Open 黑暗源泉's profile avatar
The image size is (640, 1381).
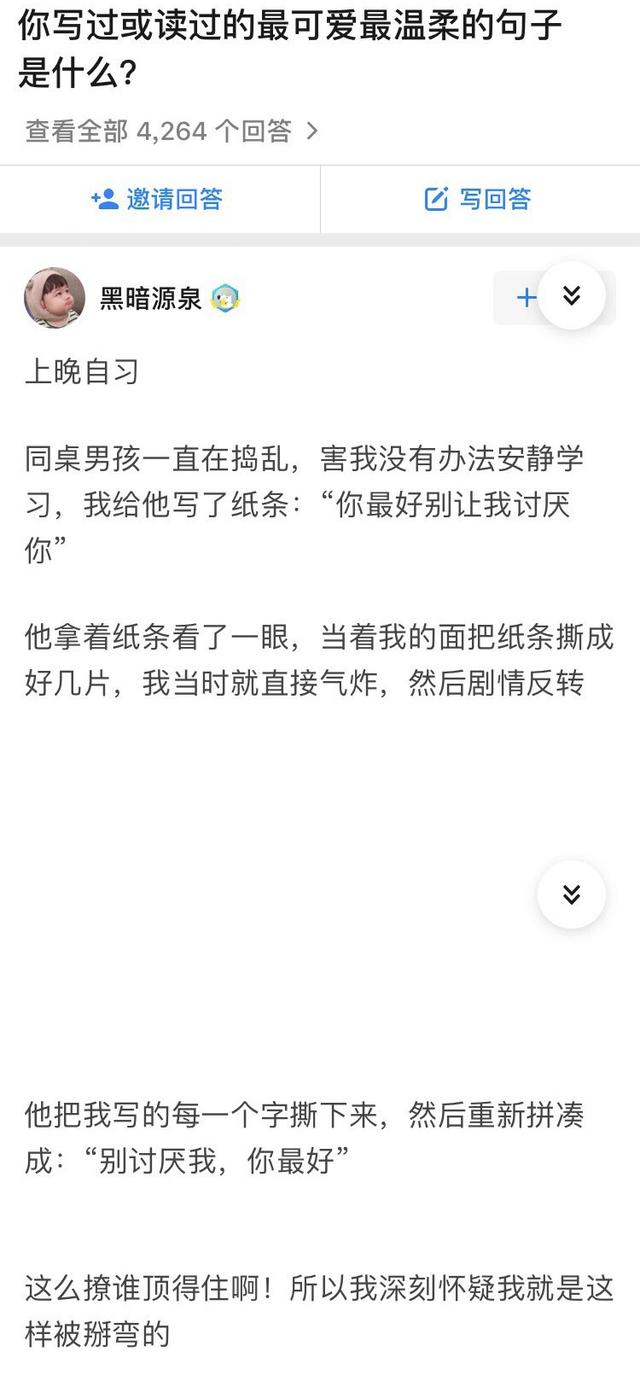[x=54, y=297]
